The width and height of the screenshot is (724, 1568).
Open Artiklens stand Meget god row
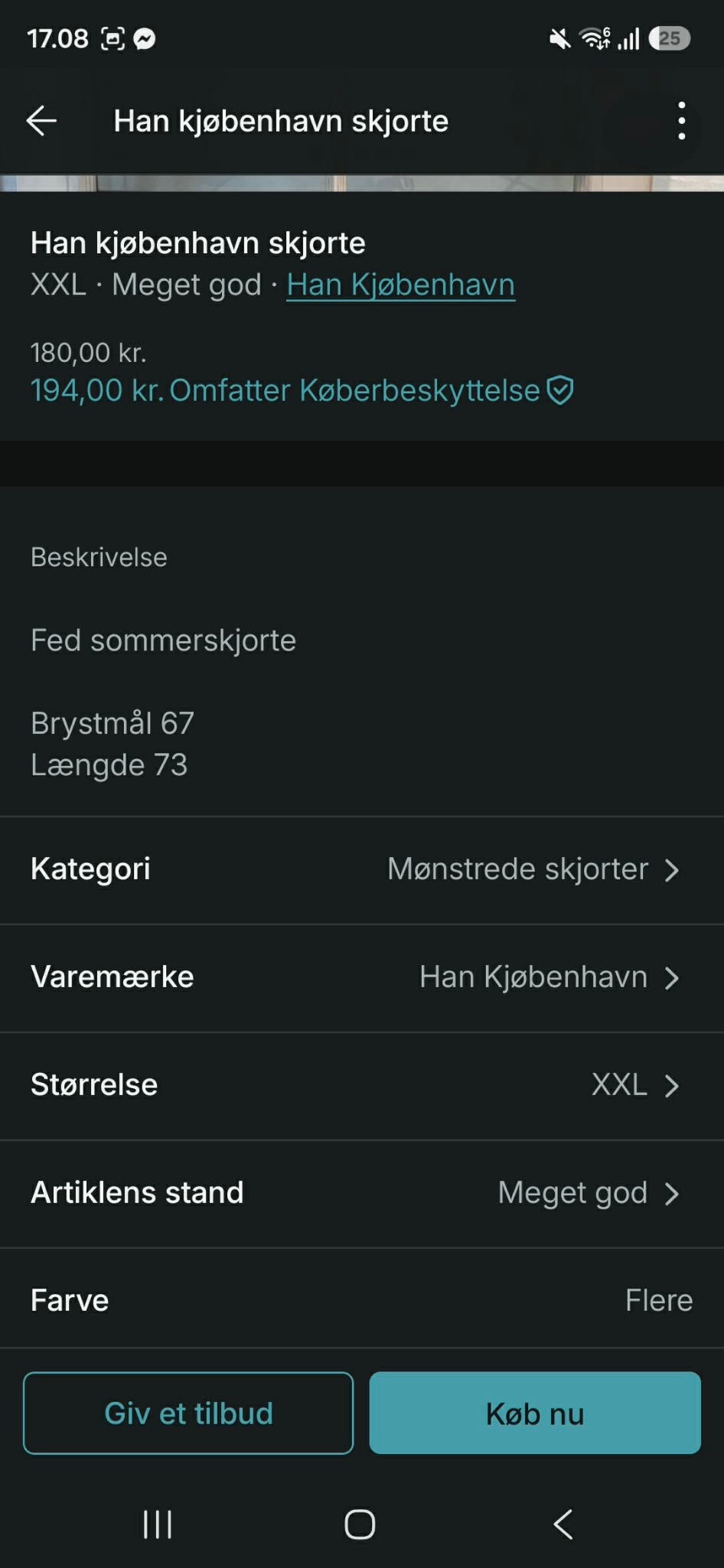(x=362, y=1194)
